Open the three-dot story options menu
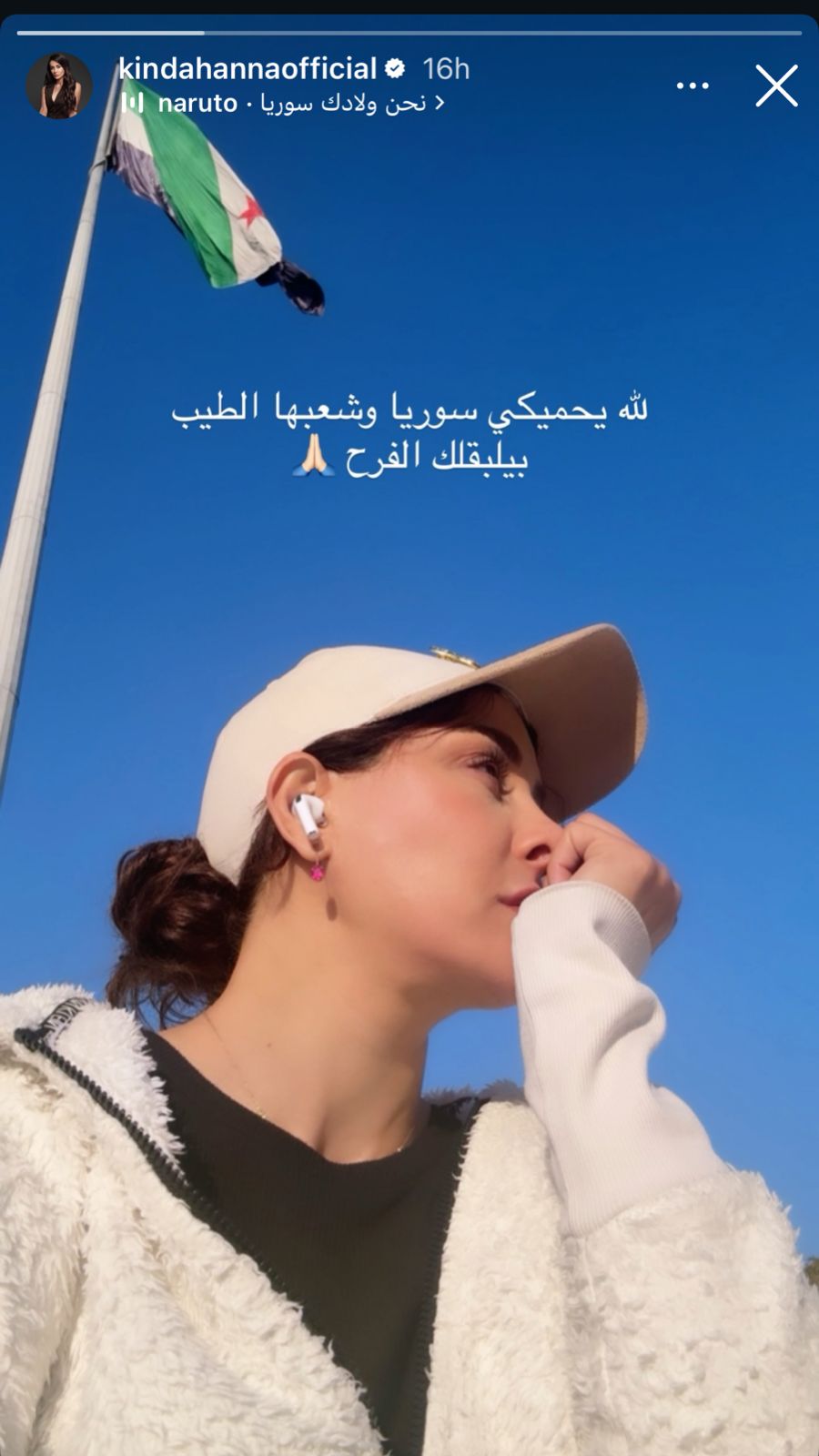 (693, 86)
